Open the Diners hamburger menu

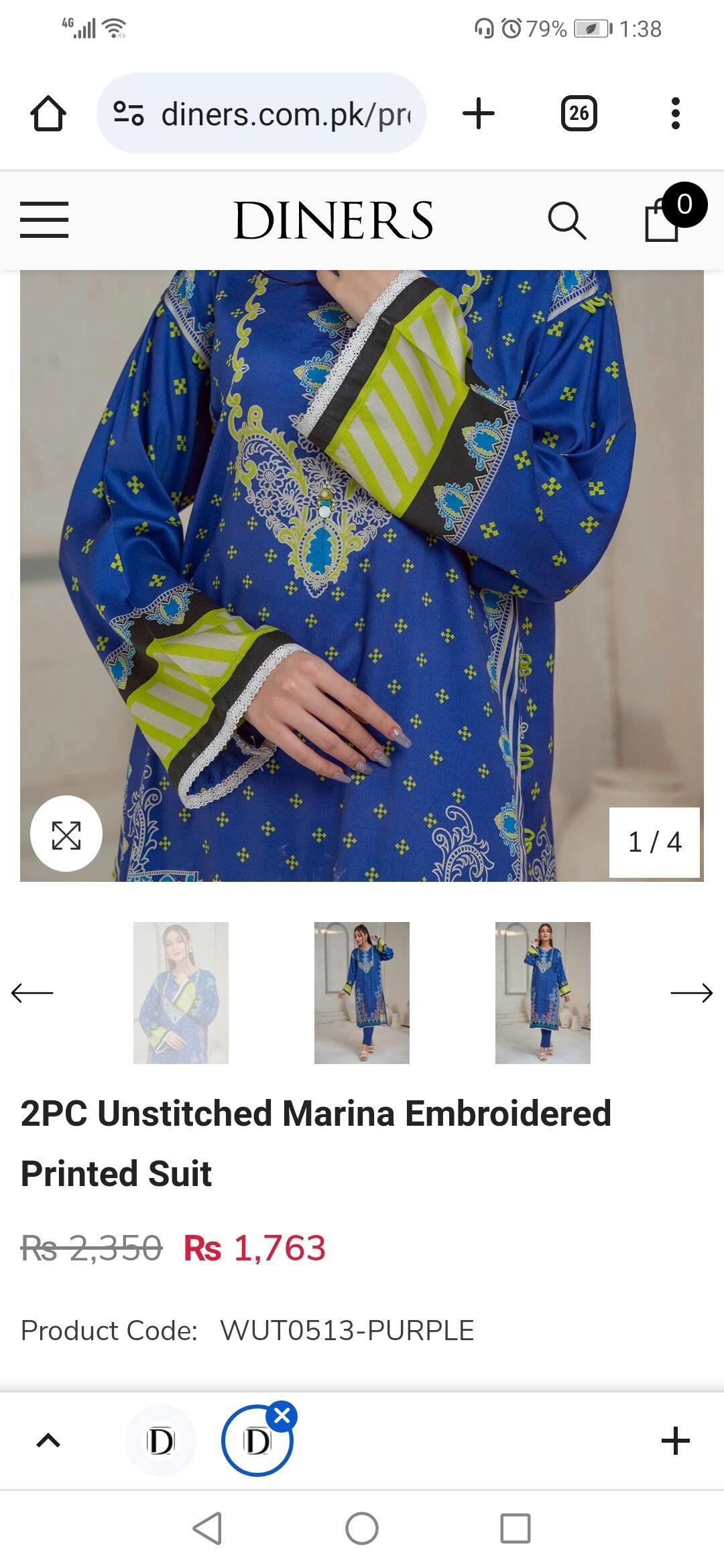pos(44,220)
